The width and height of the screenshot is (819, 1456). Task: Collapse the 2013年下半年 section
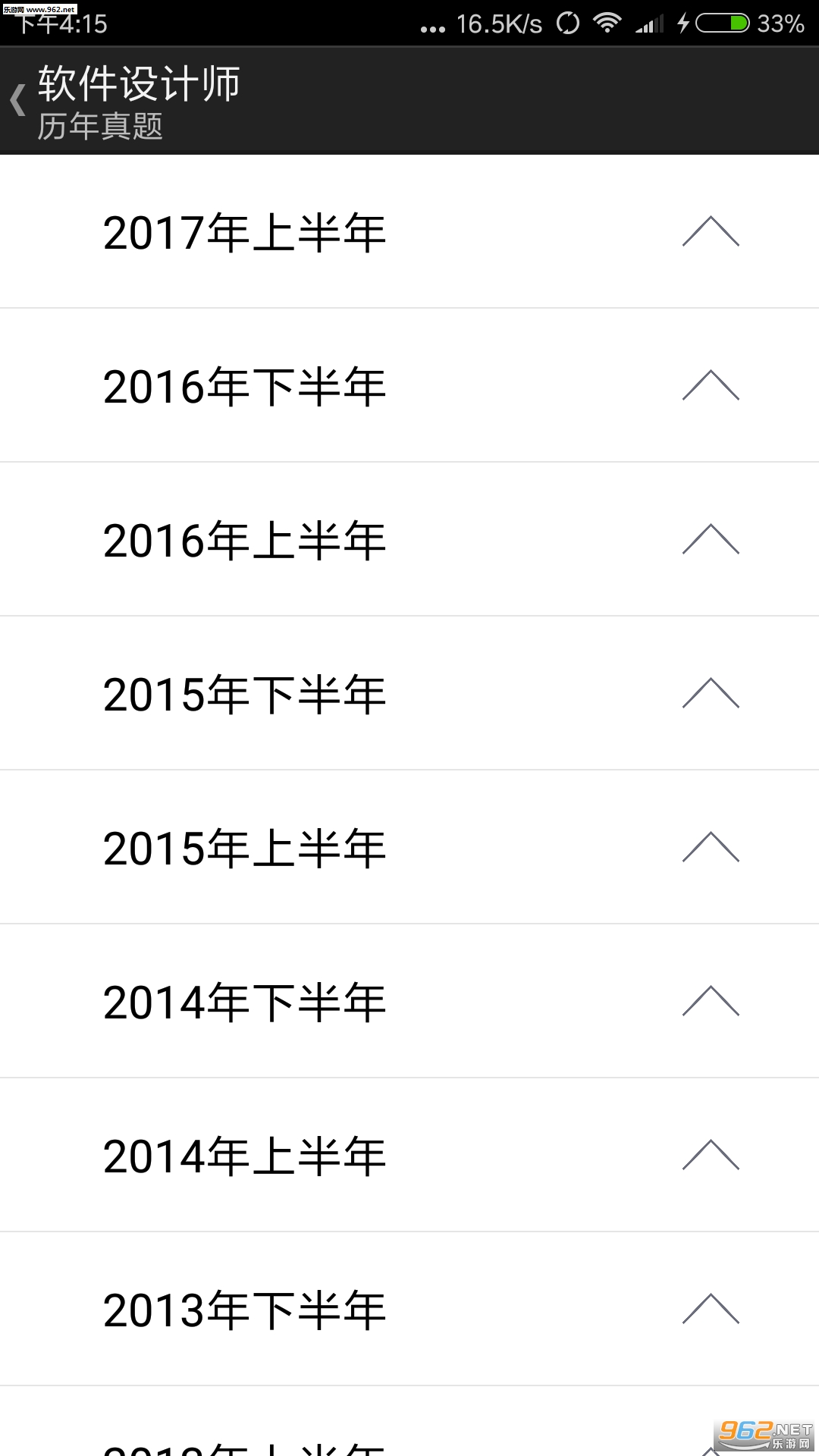(711, 1308)
